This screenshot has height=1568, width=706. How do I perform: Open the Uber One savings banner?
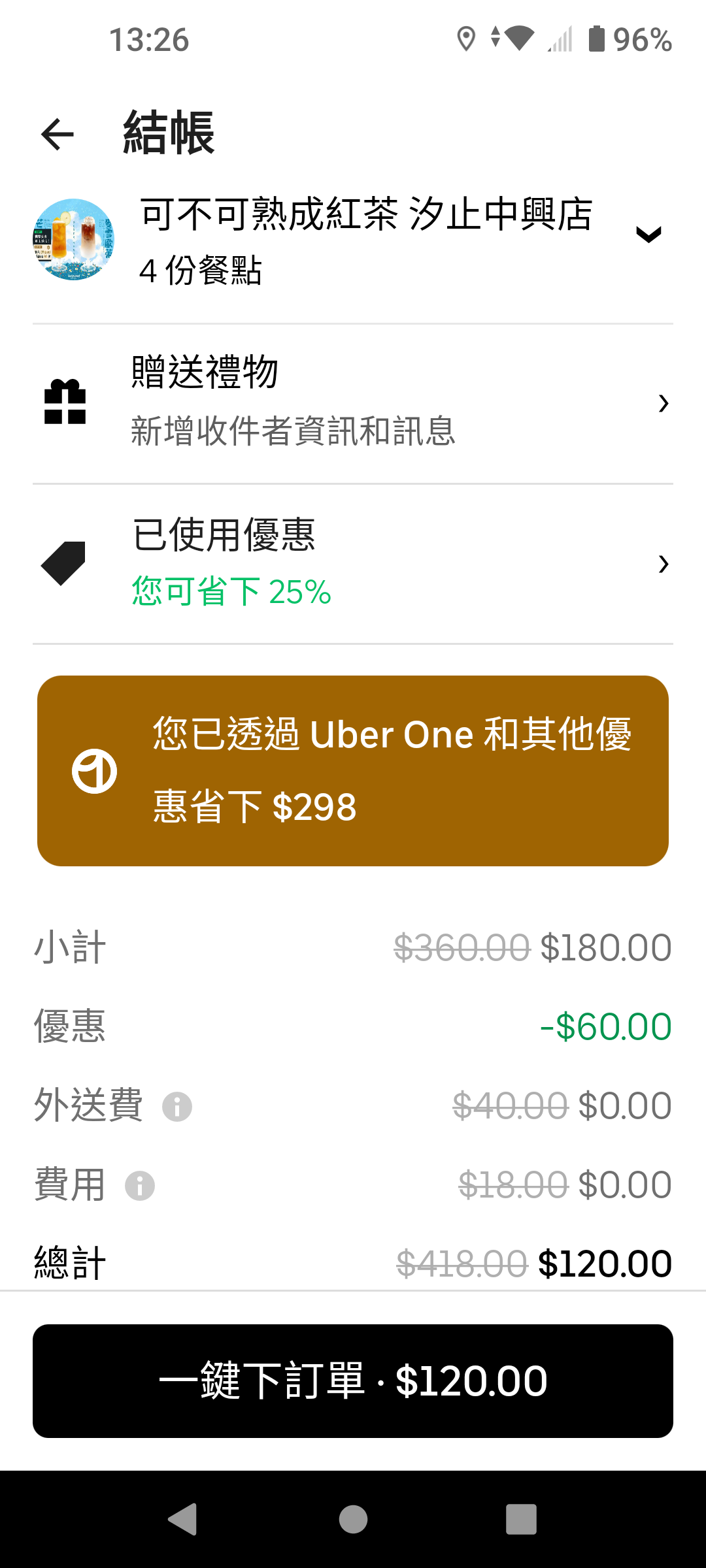tap(353, 771)
